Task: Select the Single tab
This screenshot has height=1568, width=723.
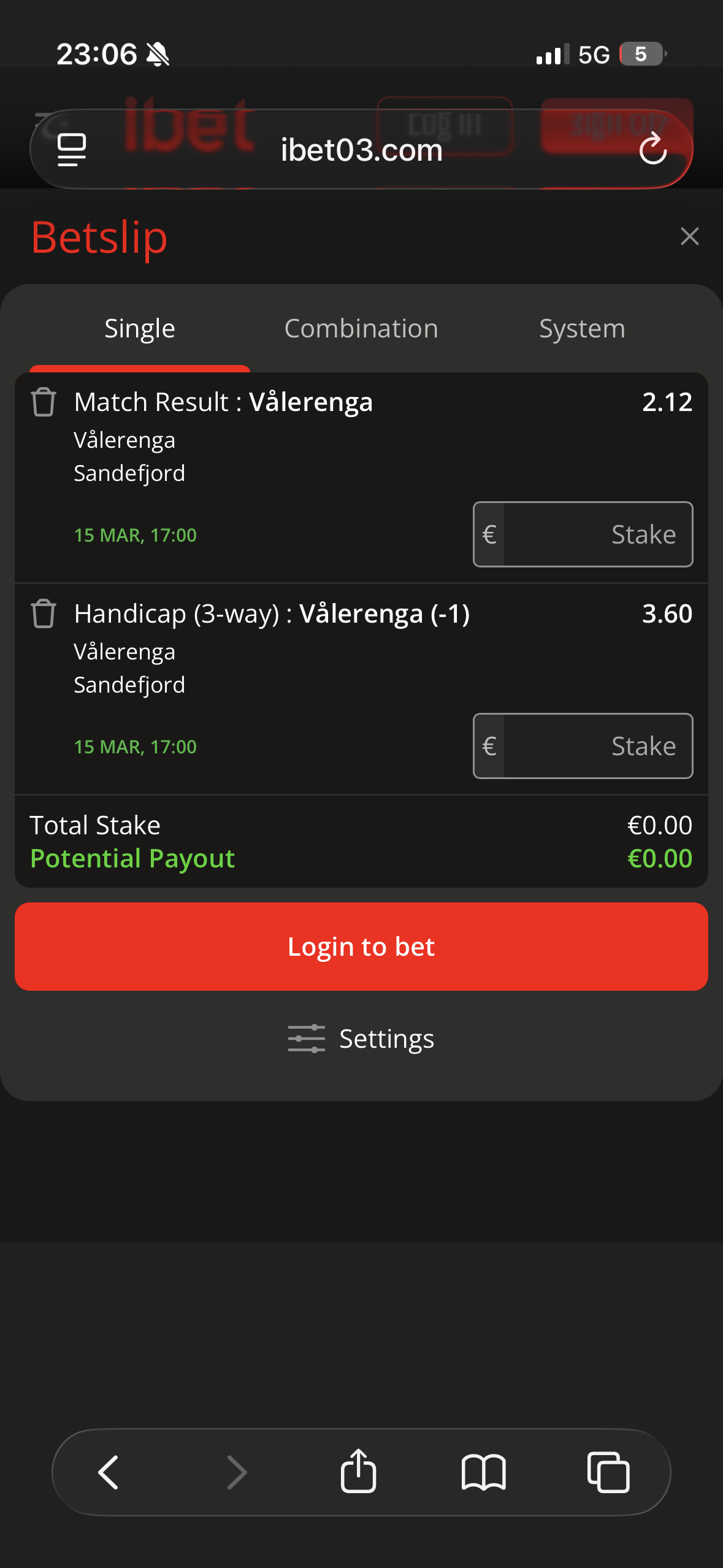Action: [x=140, y=329]
